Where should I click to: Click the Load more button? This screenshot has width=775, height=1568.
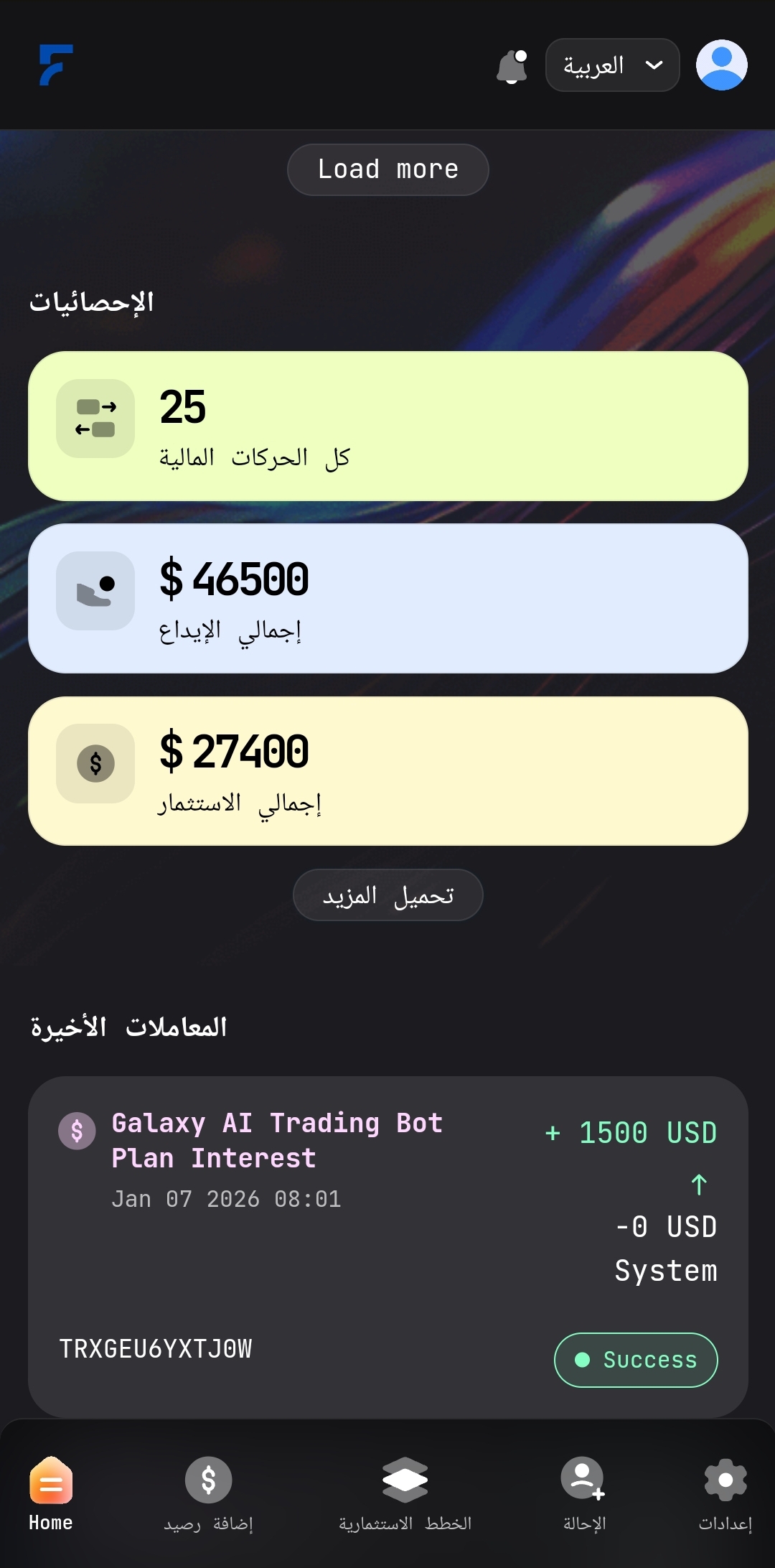coord(387,169)
